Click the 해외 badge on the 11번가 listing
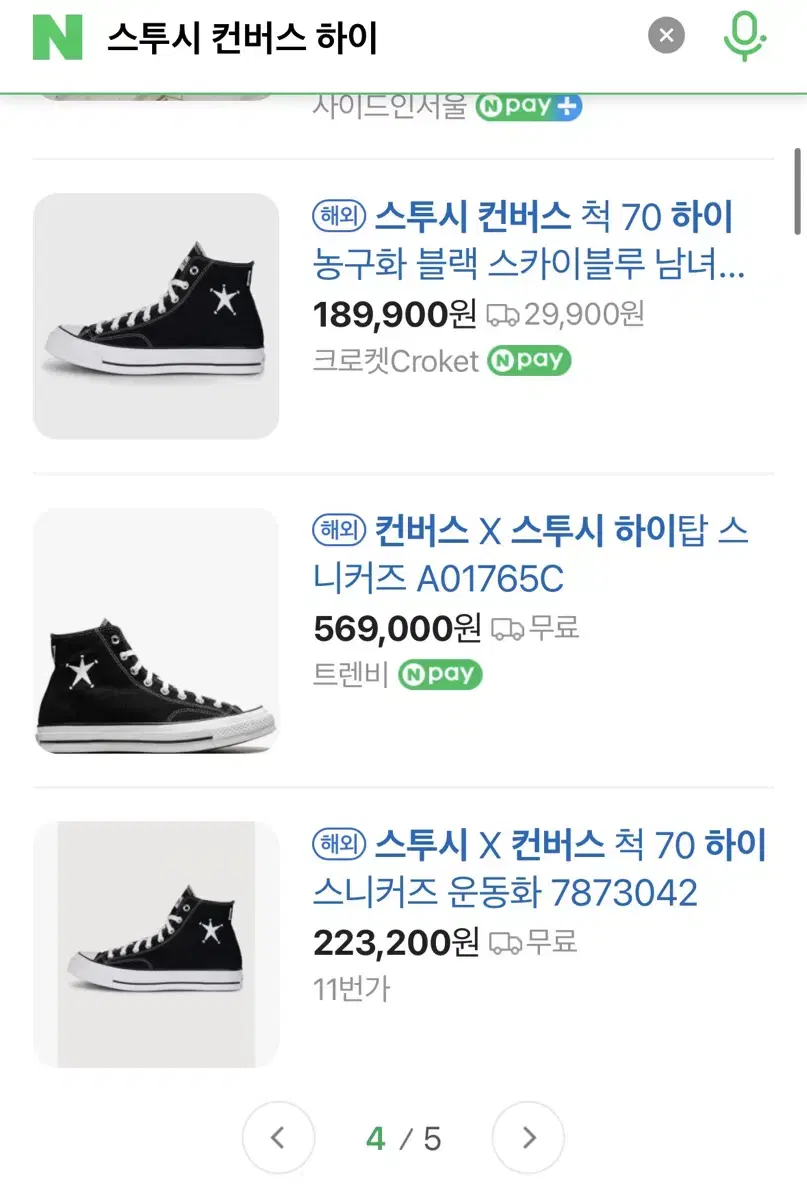 coord(338,845)
